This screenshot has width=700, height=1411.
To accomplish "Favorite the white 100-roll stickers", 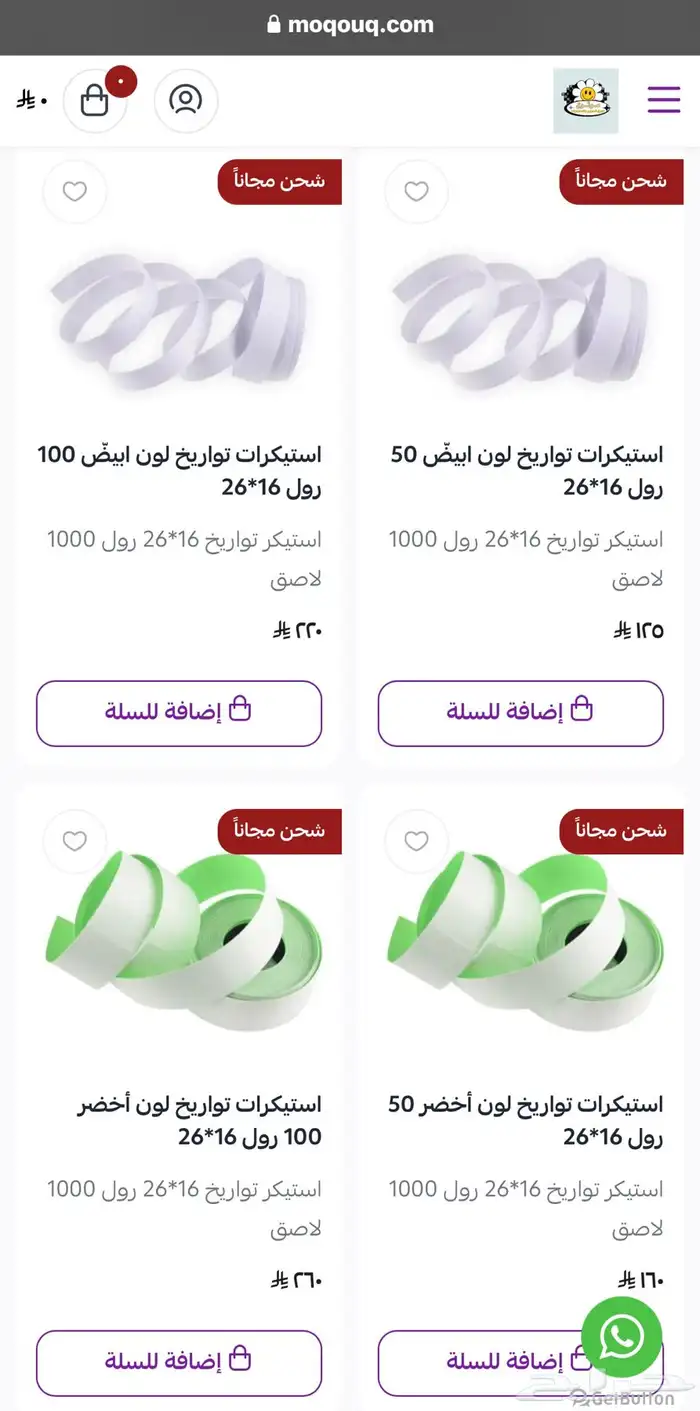I will click(x=75, y=191).
